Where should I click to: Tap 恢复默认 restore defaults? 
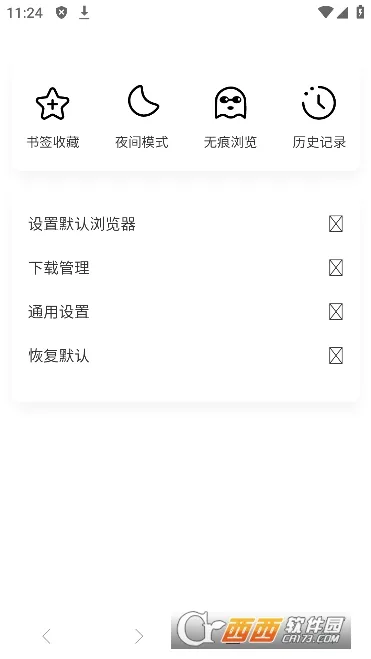click(x=186, y=356)
